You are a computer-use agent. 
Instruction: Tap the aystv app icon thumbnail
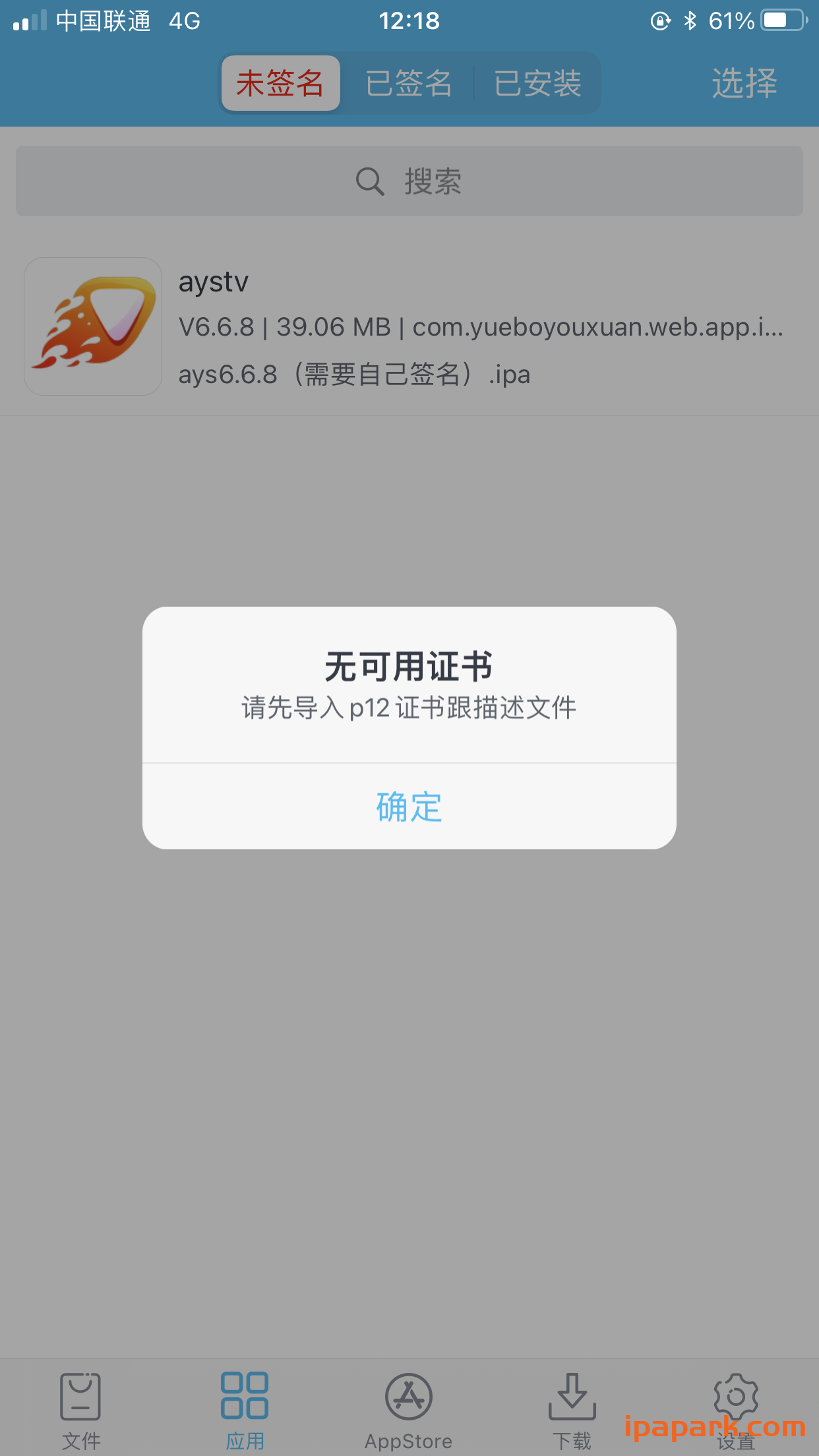(92, 326)
